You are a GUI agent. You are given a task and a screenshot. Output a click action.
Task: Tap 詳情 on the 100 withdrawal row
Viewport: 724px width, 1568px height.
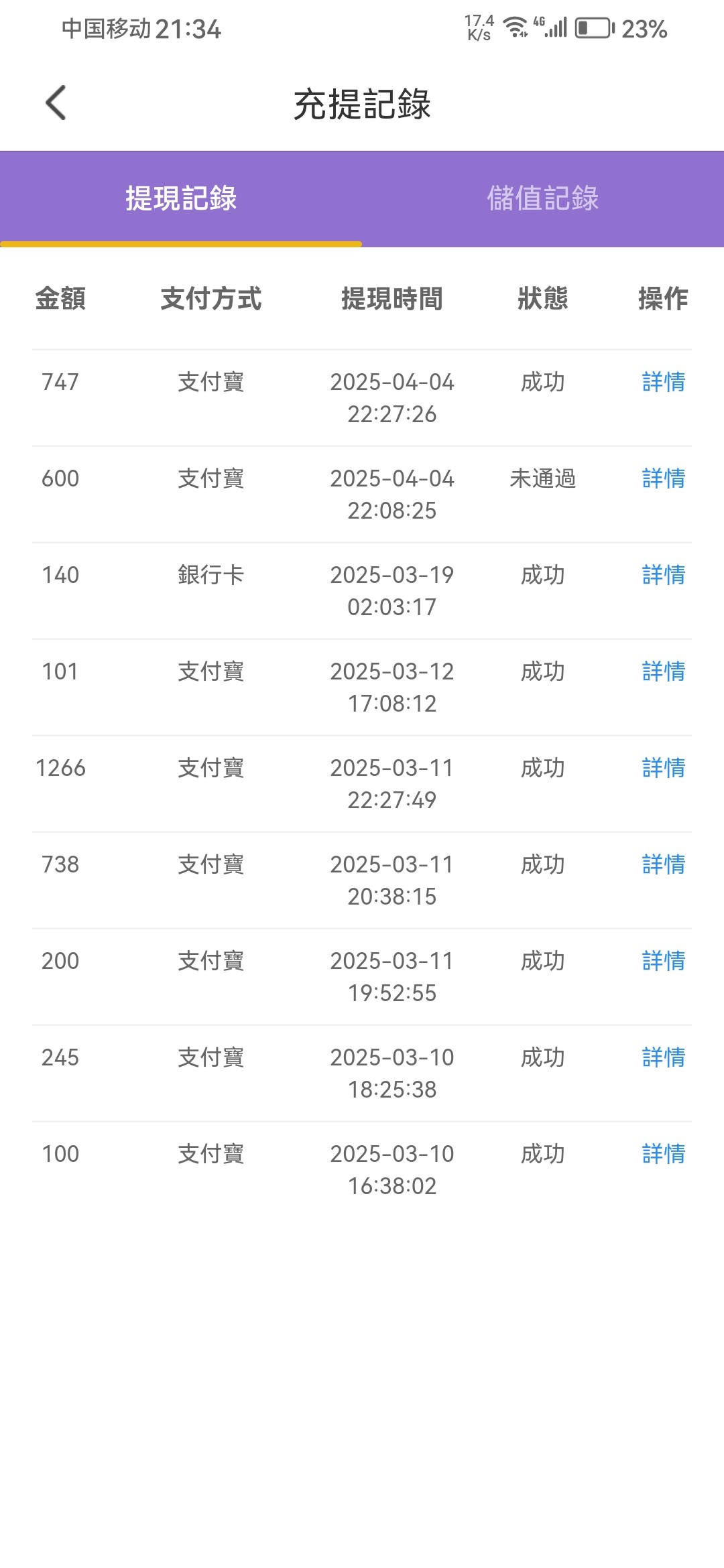point(664,1154)
